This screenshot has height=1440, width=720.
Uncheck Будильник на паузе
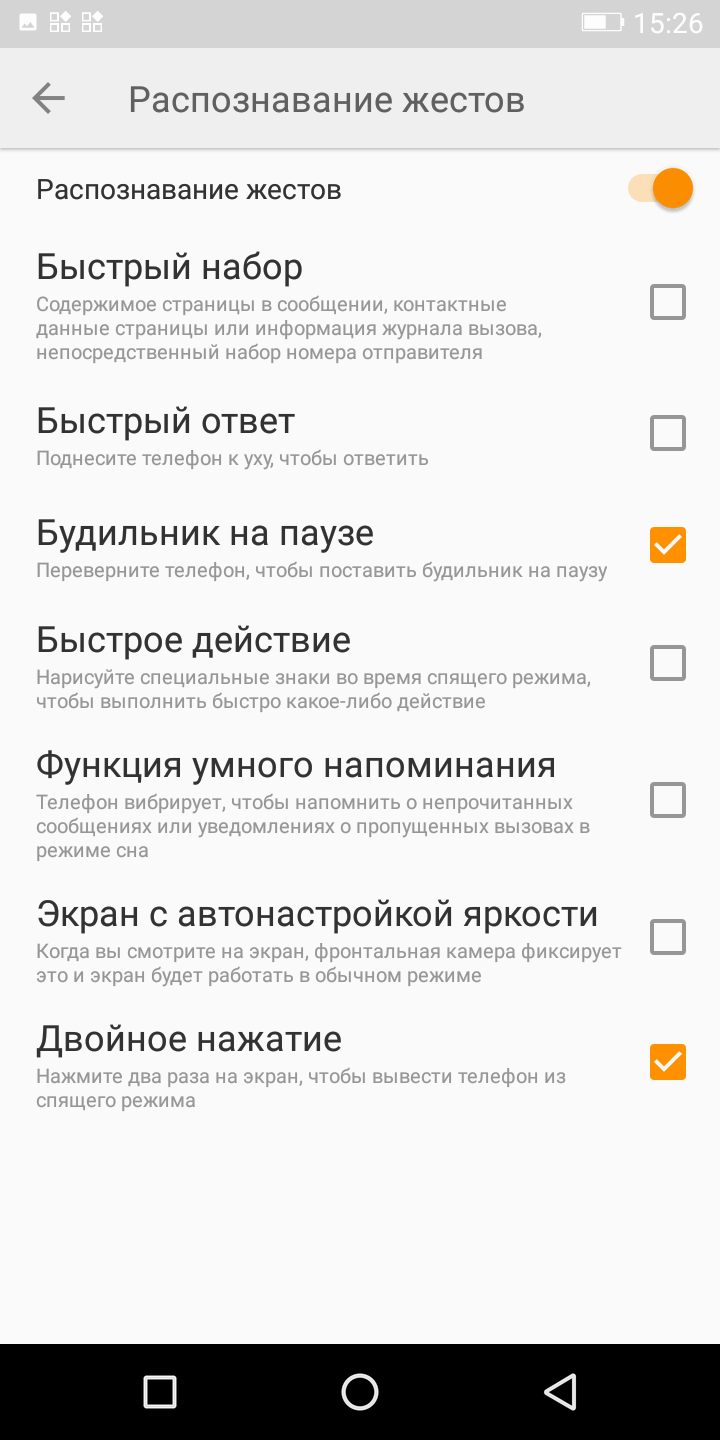click(x=668, y=545)
